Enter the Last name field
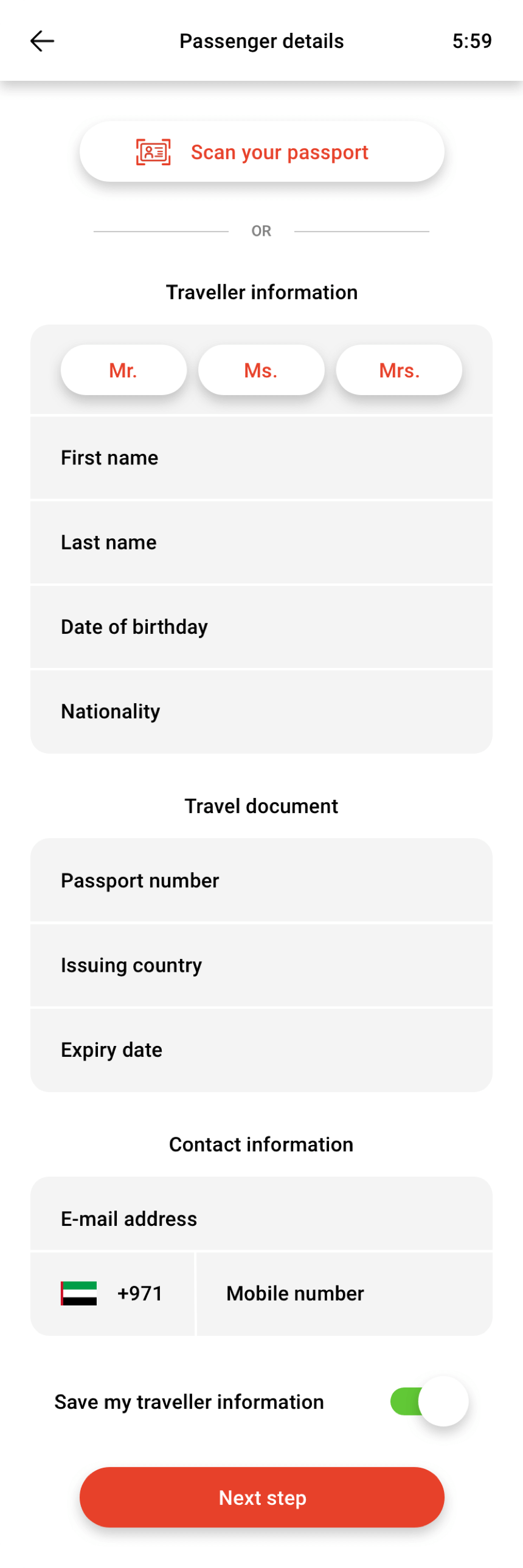 [x=261, y=542]
